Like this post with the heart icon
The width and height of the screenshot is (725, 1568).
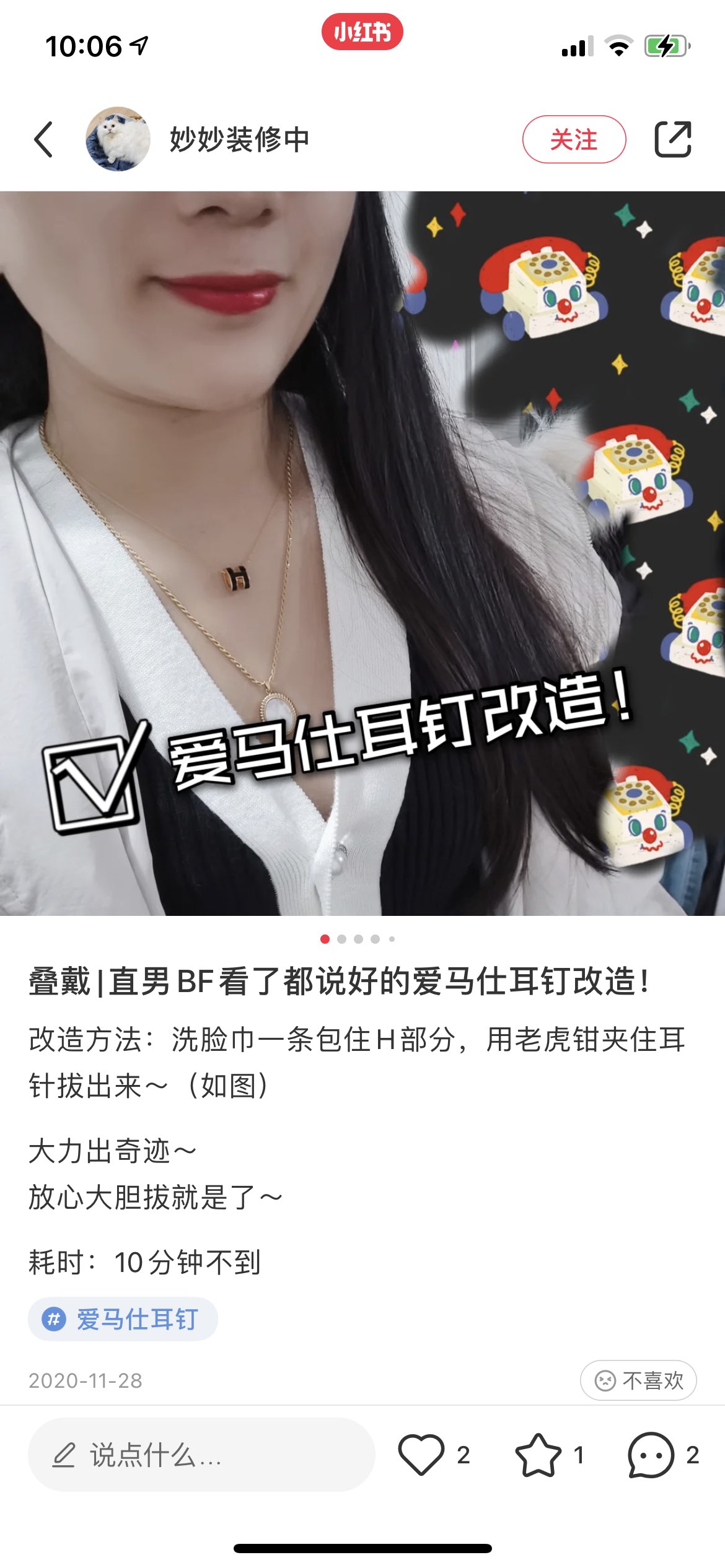coord(421,1455)
